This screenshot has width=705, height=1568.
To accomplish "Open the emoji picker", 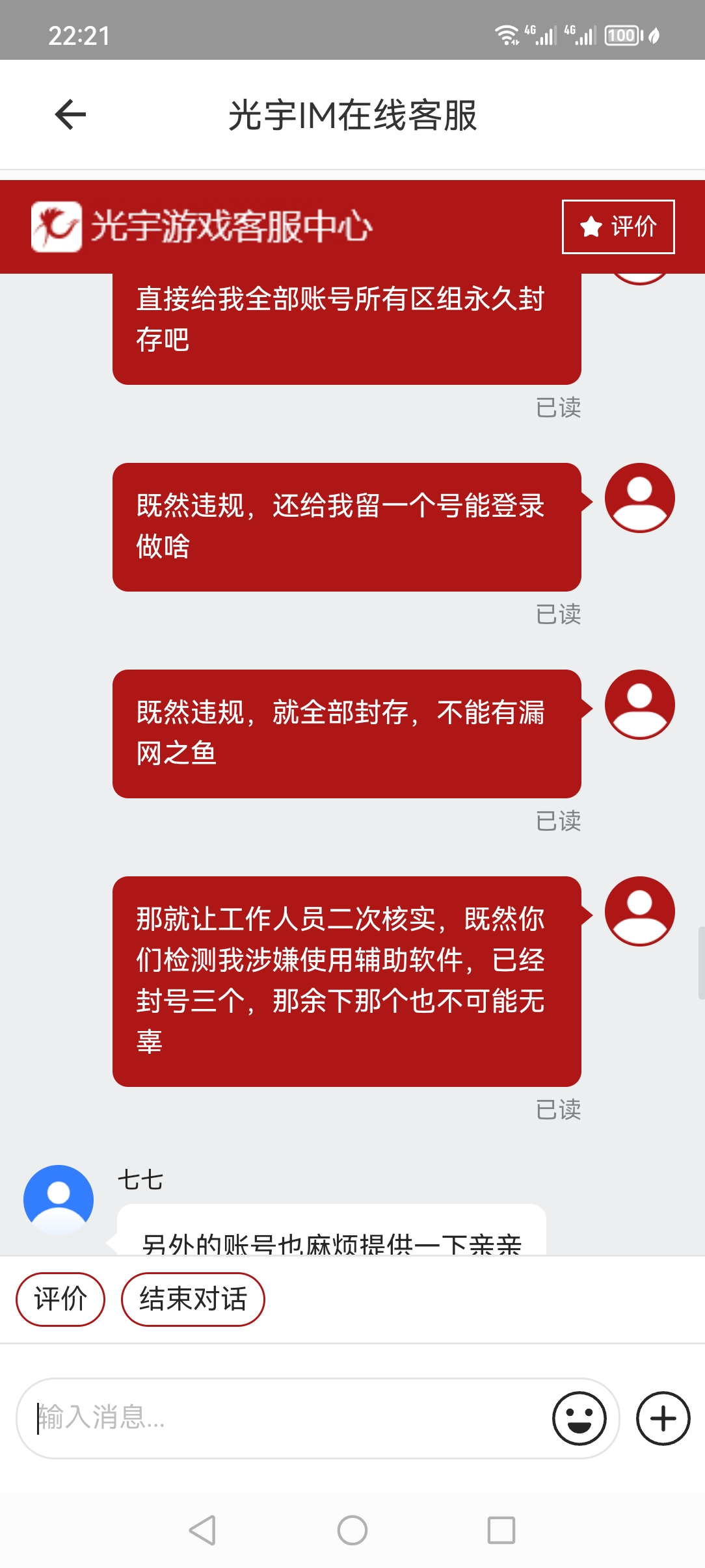I will point(579,1418).
